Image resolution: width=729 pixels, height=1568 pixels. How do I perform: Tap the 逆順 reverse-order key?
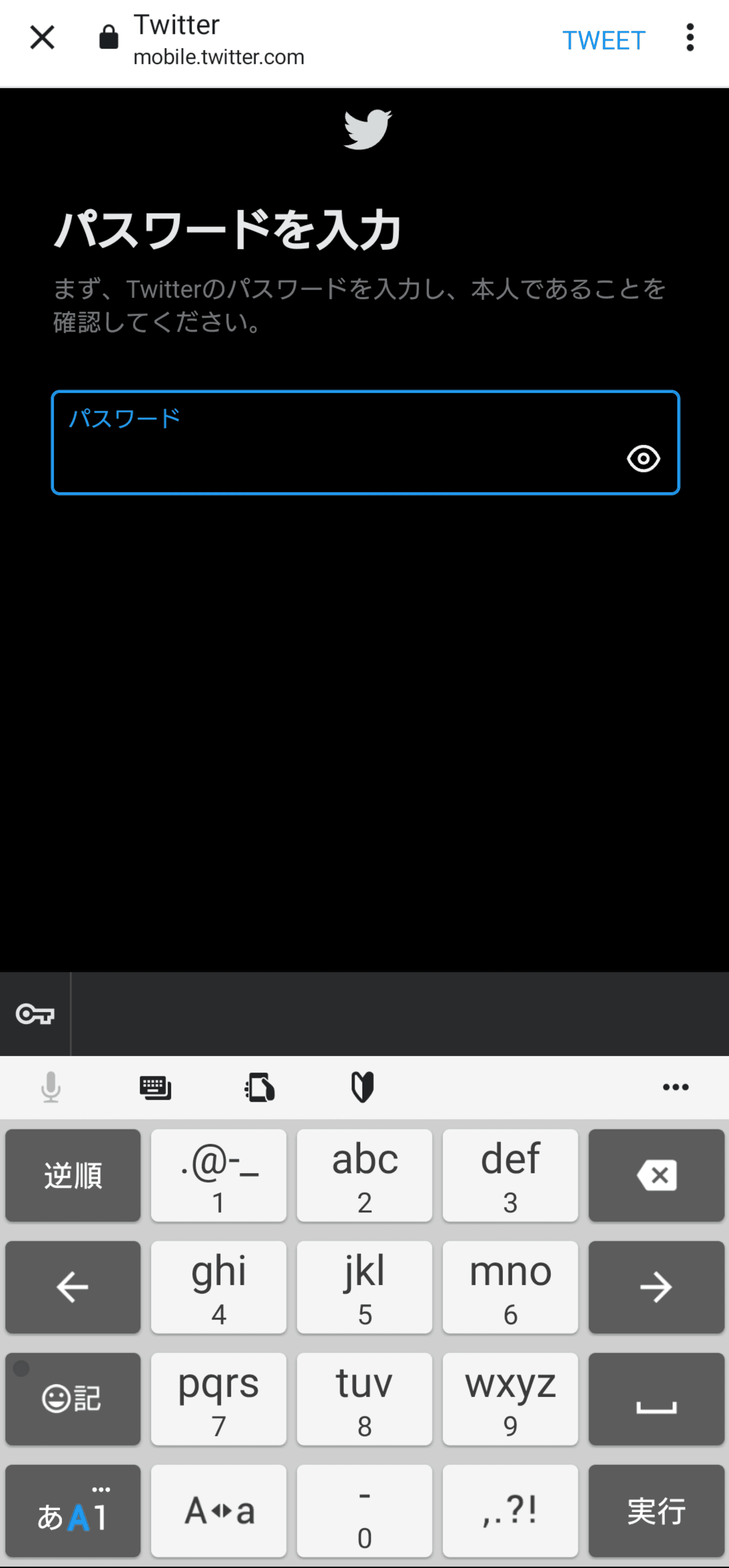tap(73, 1175)
